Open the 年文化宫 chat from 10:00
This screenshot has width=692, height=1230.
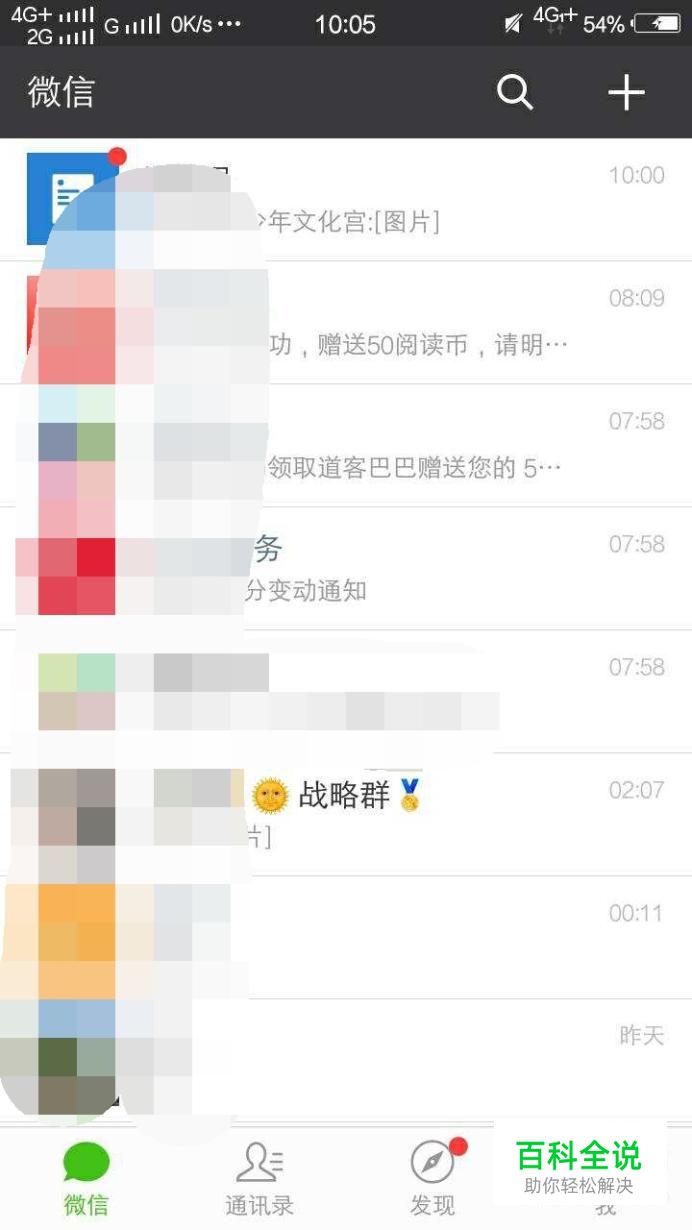[x=400, y=200]
